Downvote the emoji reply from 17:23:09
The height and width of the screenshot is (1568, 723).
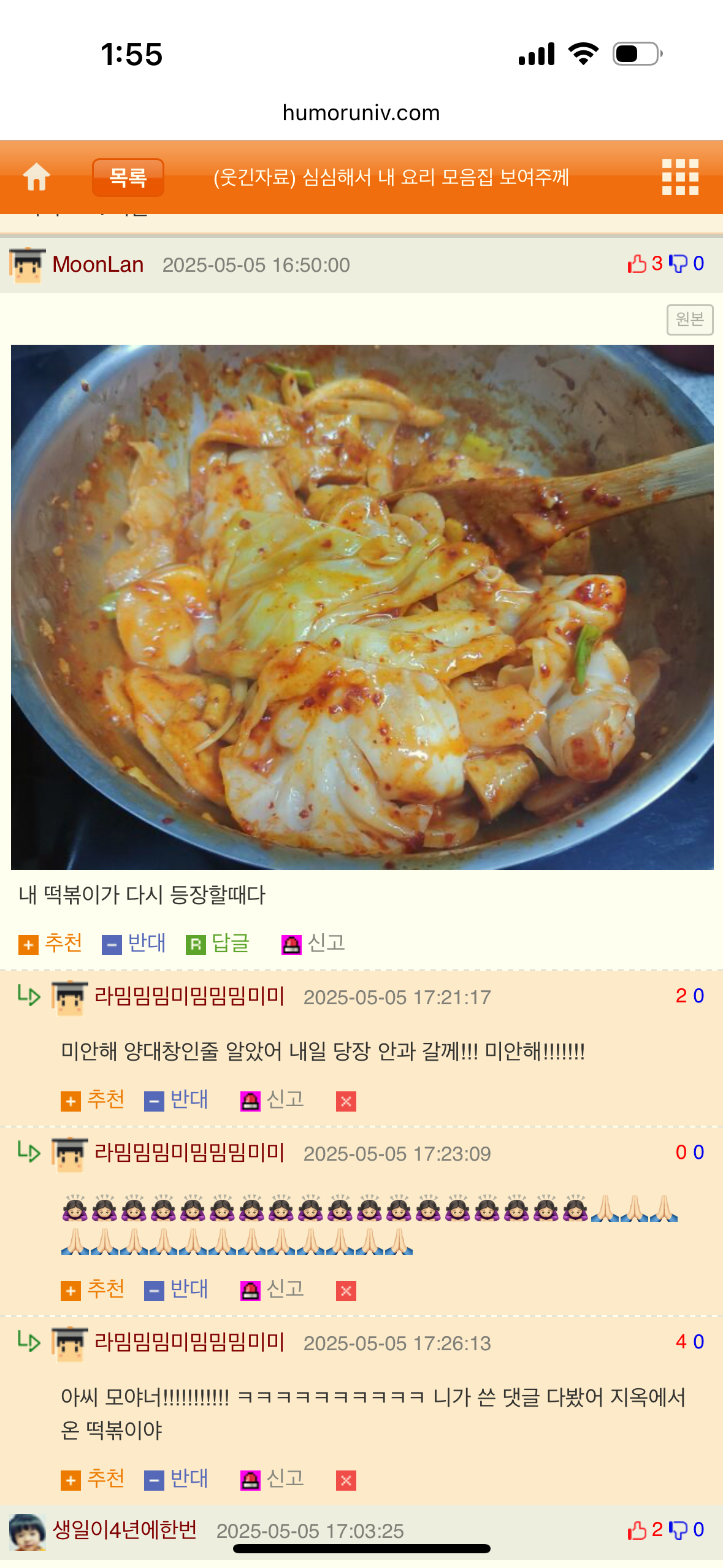tap(176, 1289)
